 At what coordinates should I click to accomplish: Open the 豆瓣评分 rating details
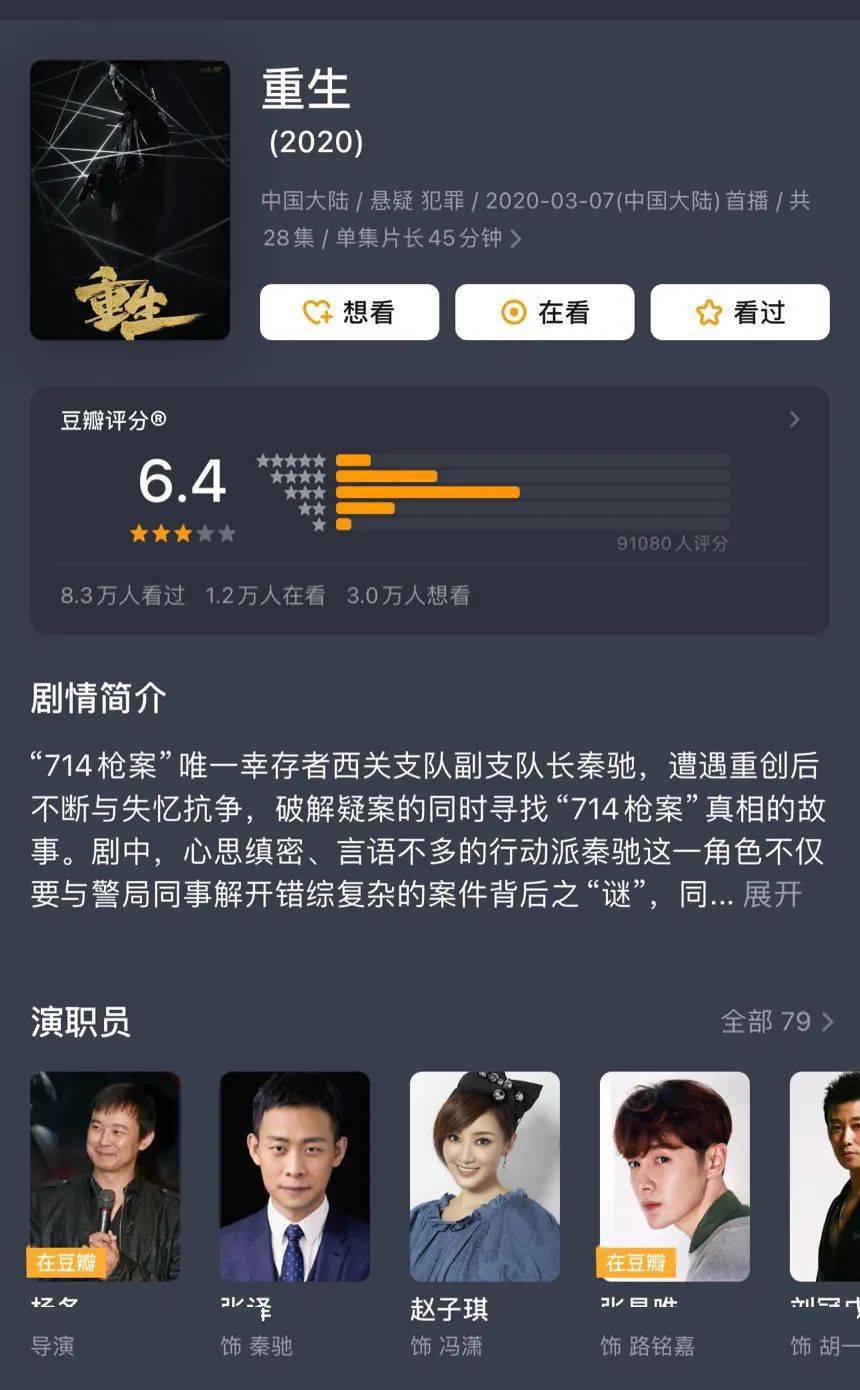point(794,420)
